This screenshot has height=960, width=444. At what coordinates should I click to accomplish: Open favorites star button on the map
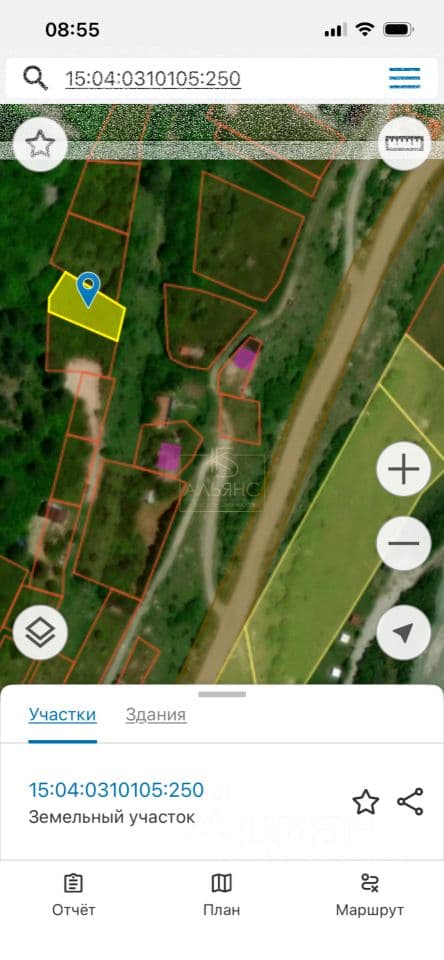[40, 144]
